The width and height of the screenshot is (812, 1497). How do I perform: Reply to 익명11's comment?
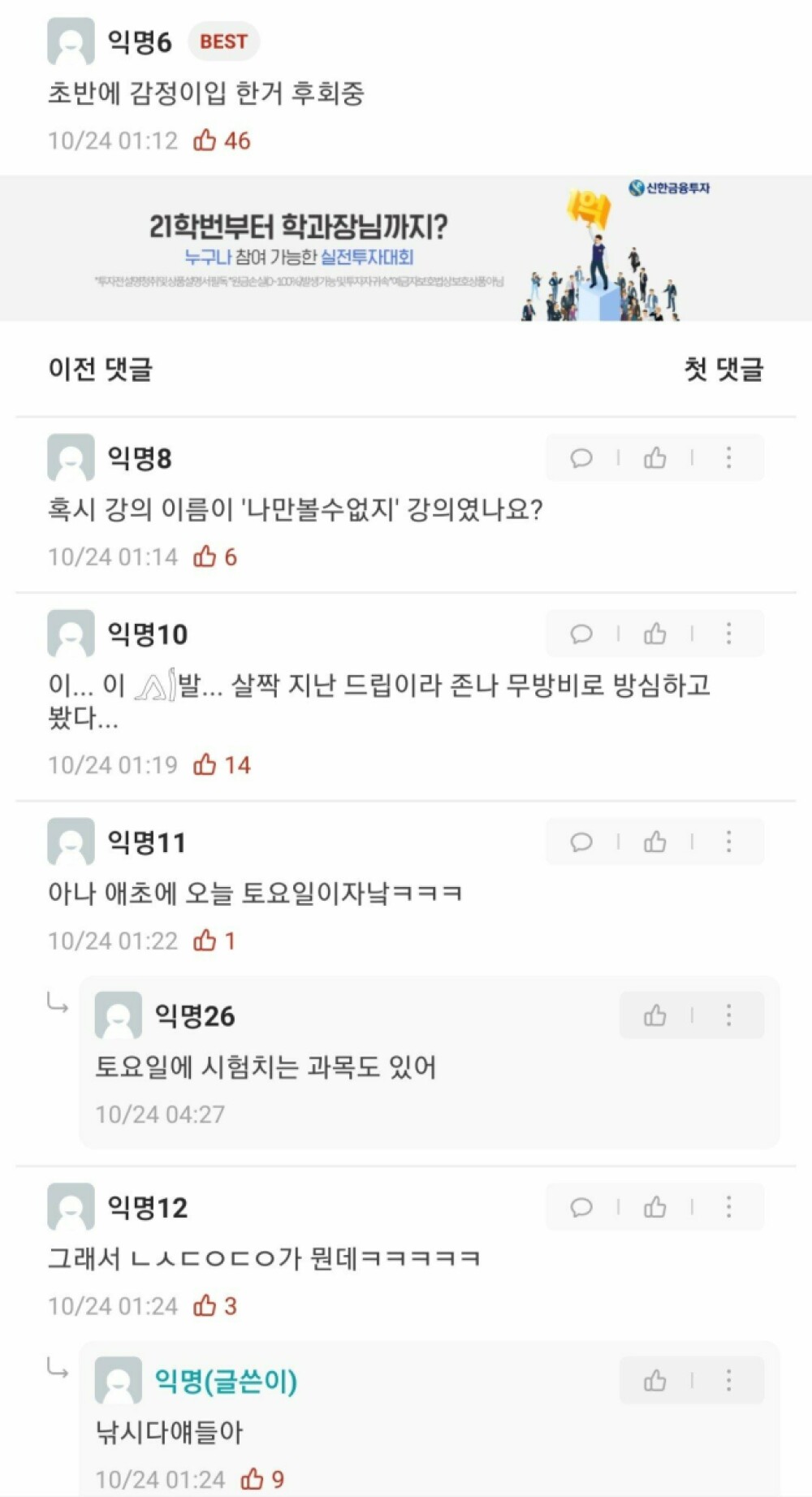581,842
